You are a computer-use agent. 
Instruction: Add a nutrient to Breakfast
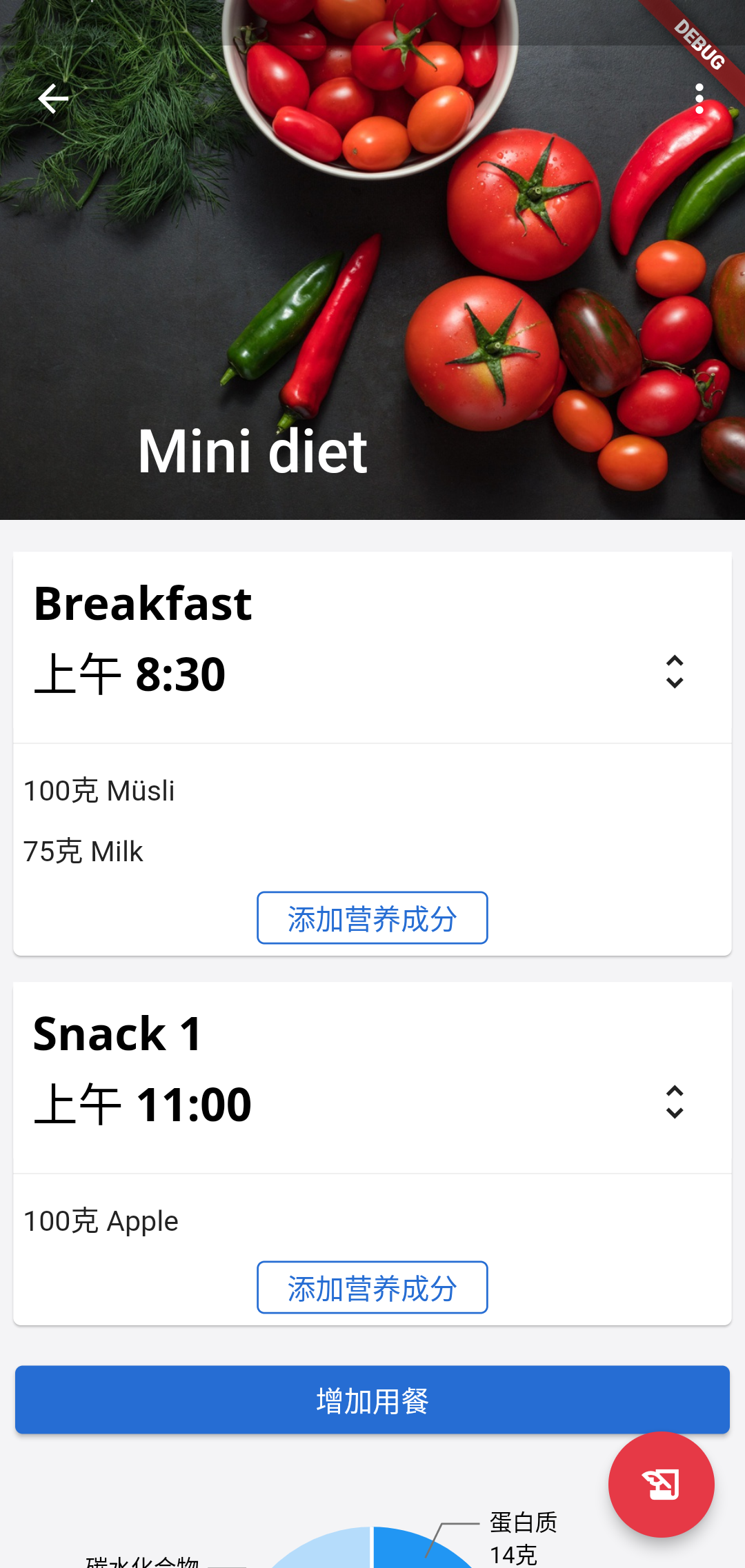point(372,918)
